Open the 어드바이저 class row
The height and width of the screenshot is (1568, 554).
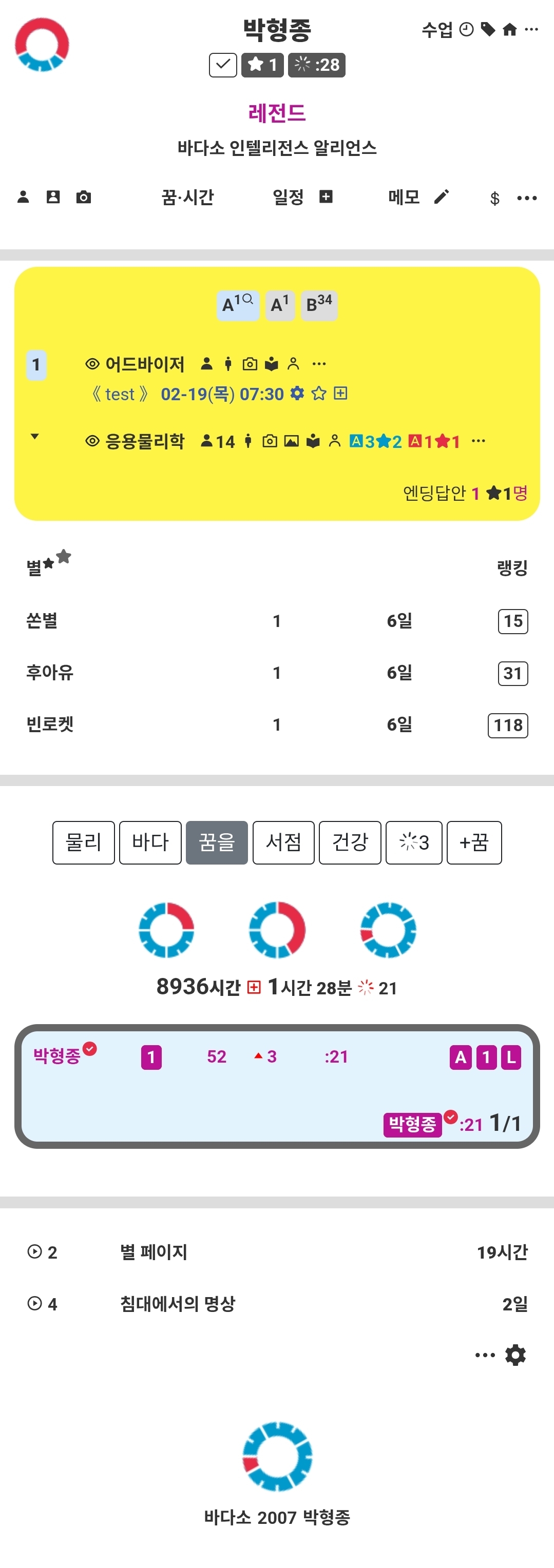(145, 364)
